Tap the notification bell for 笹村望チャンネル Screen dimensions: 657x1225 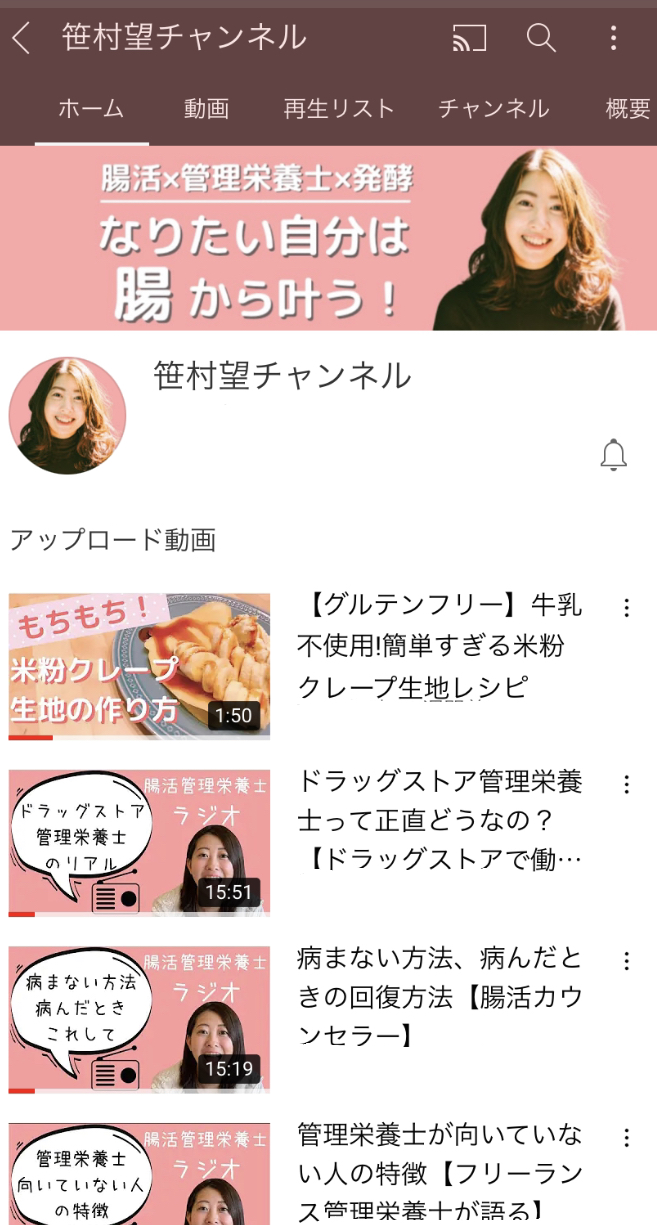[x=613, y=455]
